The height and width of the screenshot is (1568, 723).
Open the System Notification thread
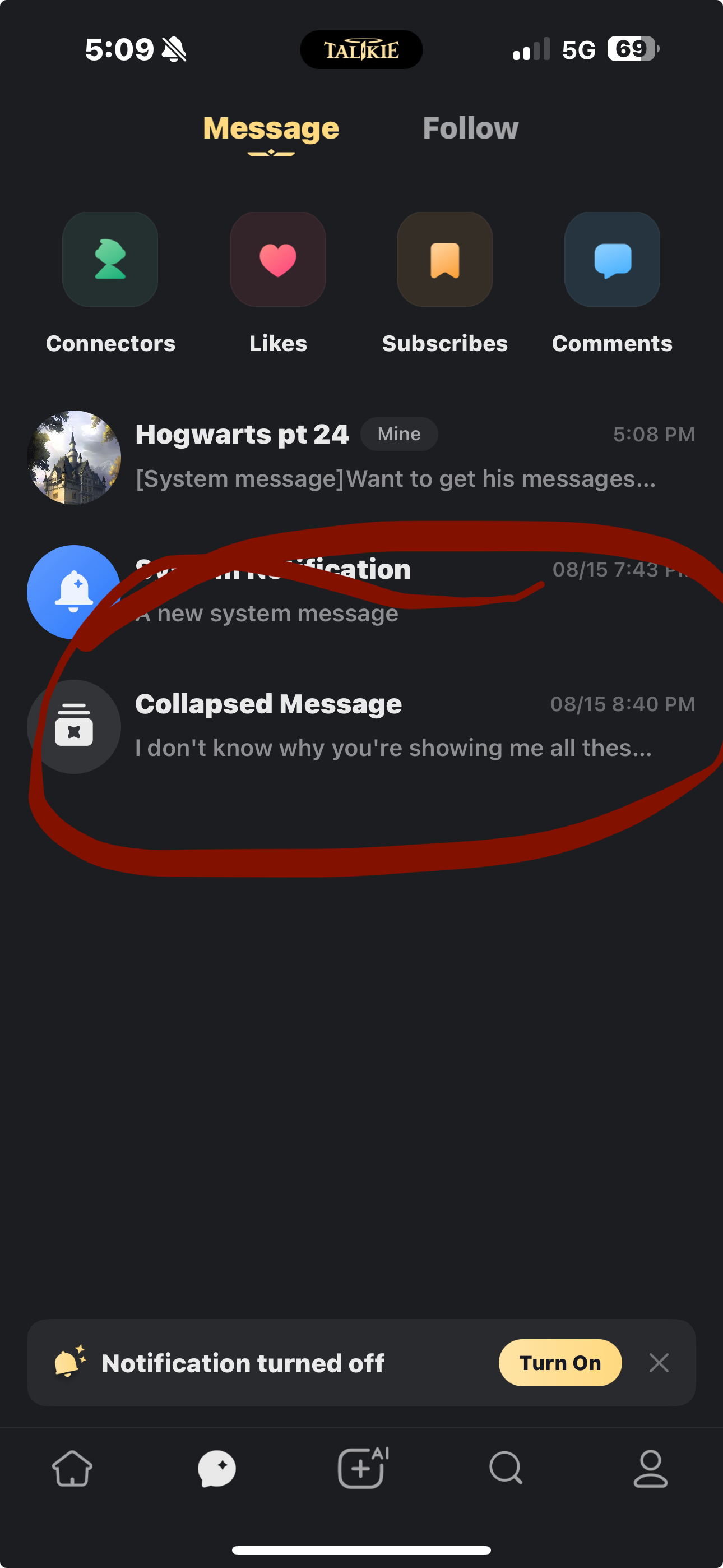click(x=361, y=592)
